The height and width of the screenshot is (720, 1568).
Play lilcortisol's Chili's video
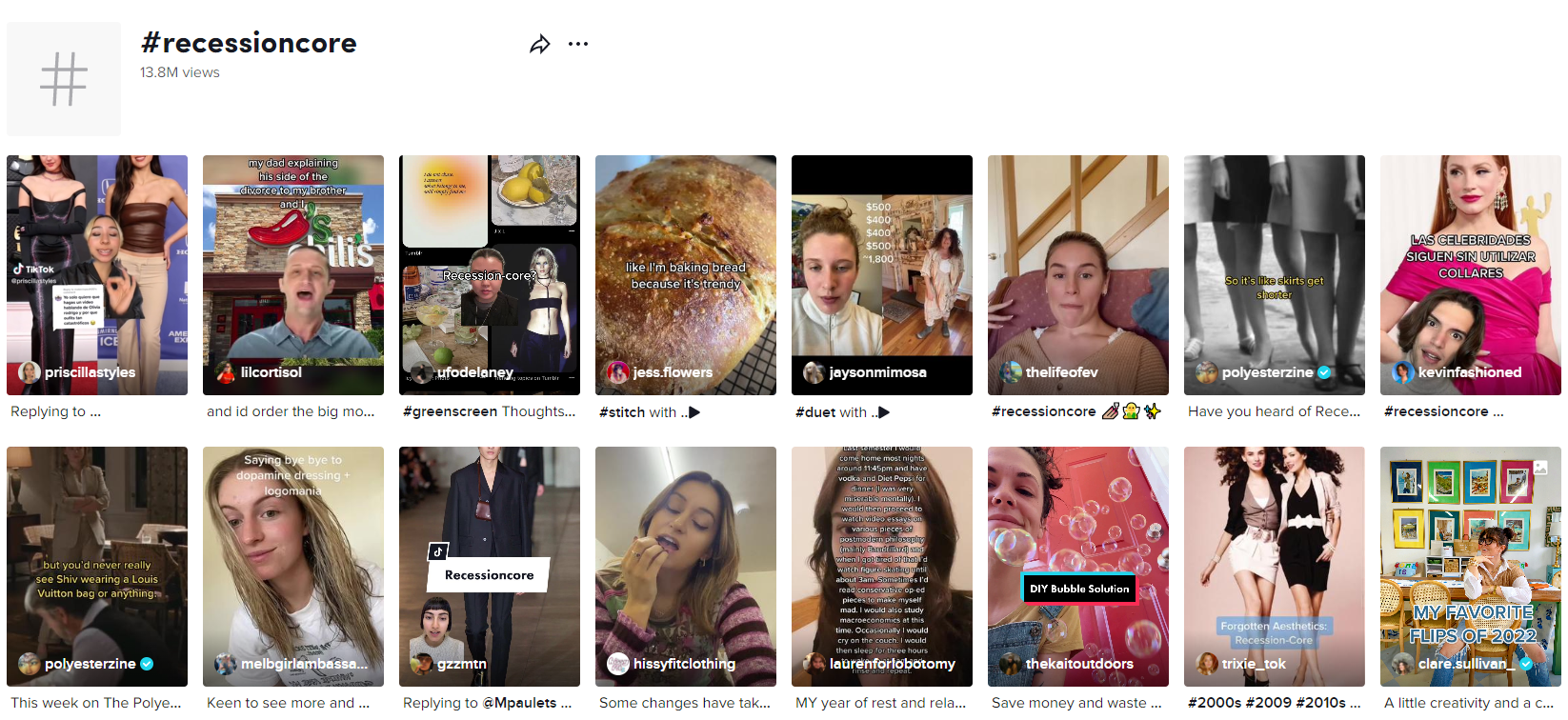click(x=293, y=274)
